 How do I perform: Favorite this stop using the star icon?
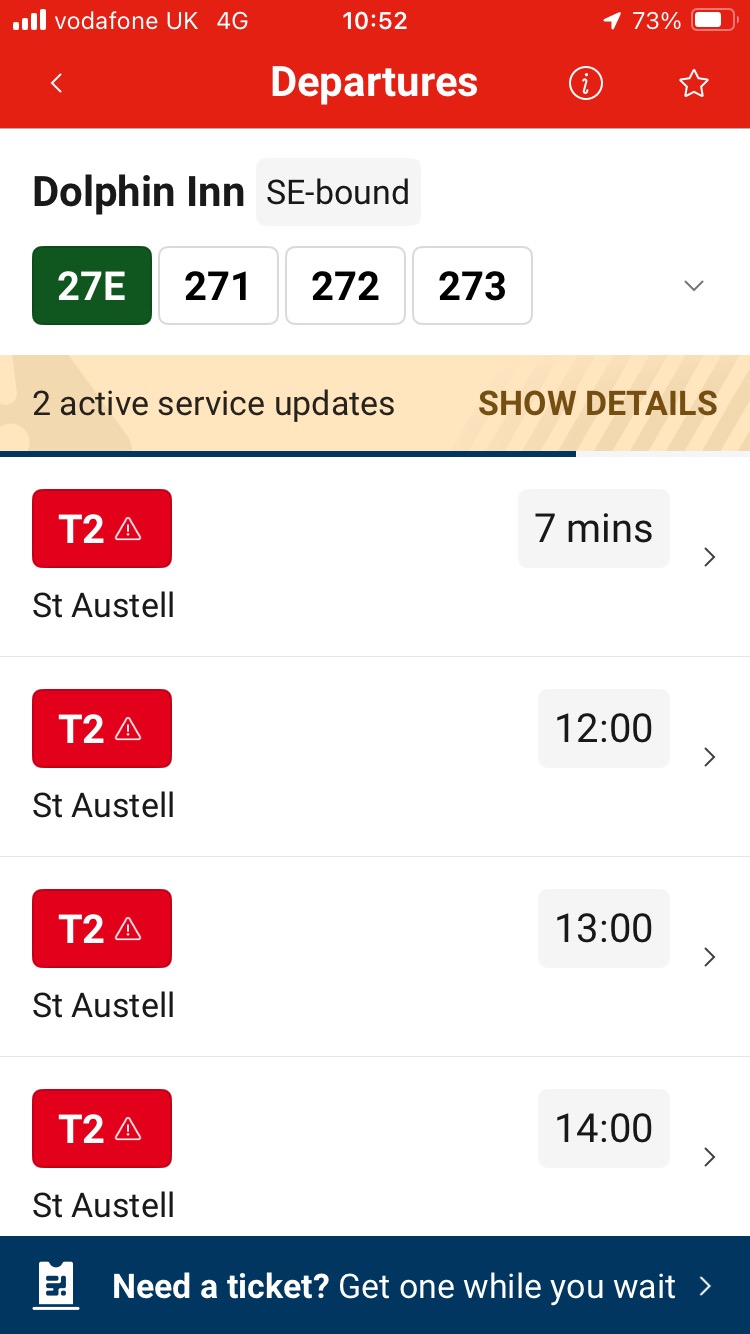(x=694, y=83)
